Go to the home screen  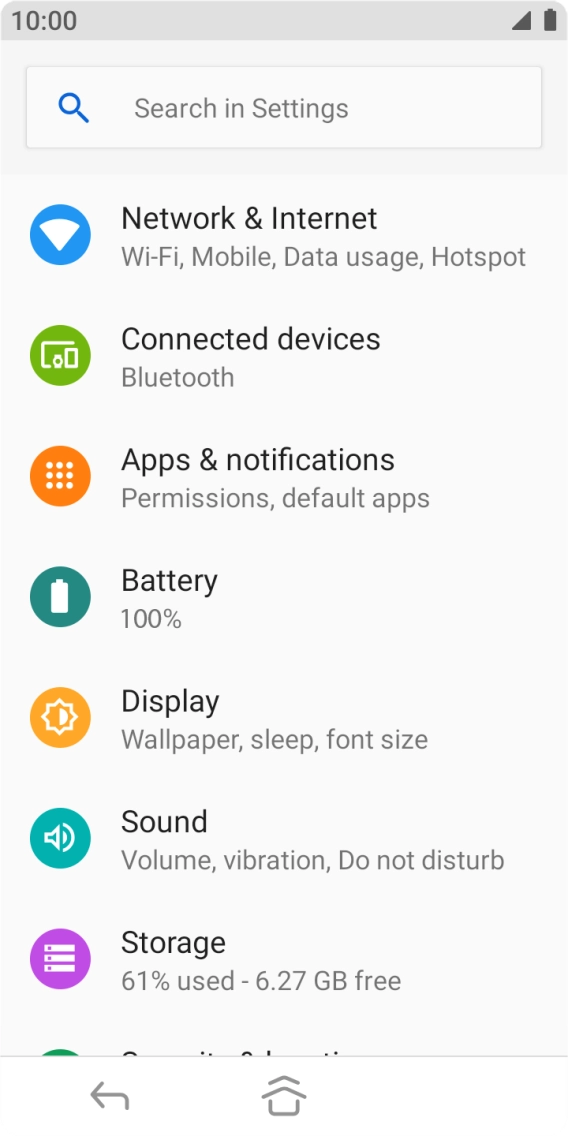click(x=283, y=1096)
